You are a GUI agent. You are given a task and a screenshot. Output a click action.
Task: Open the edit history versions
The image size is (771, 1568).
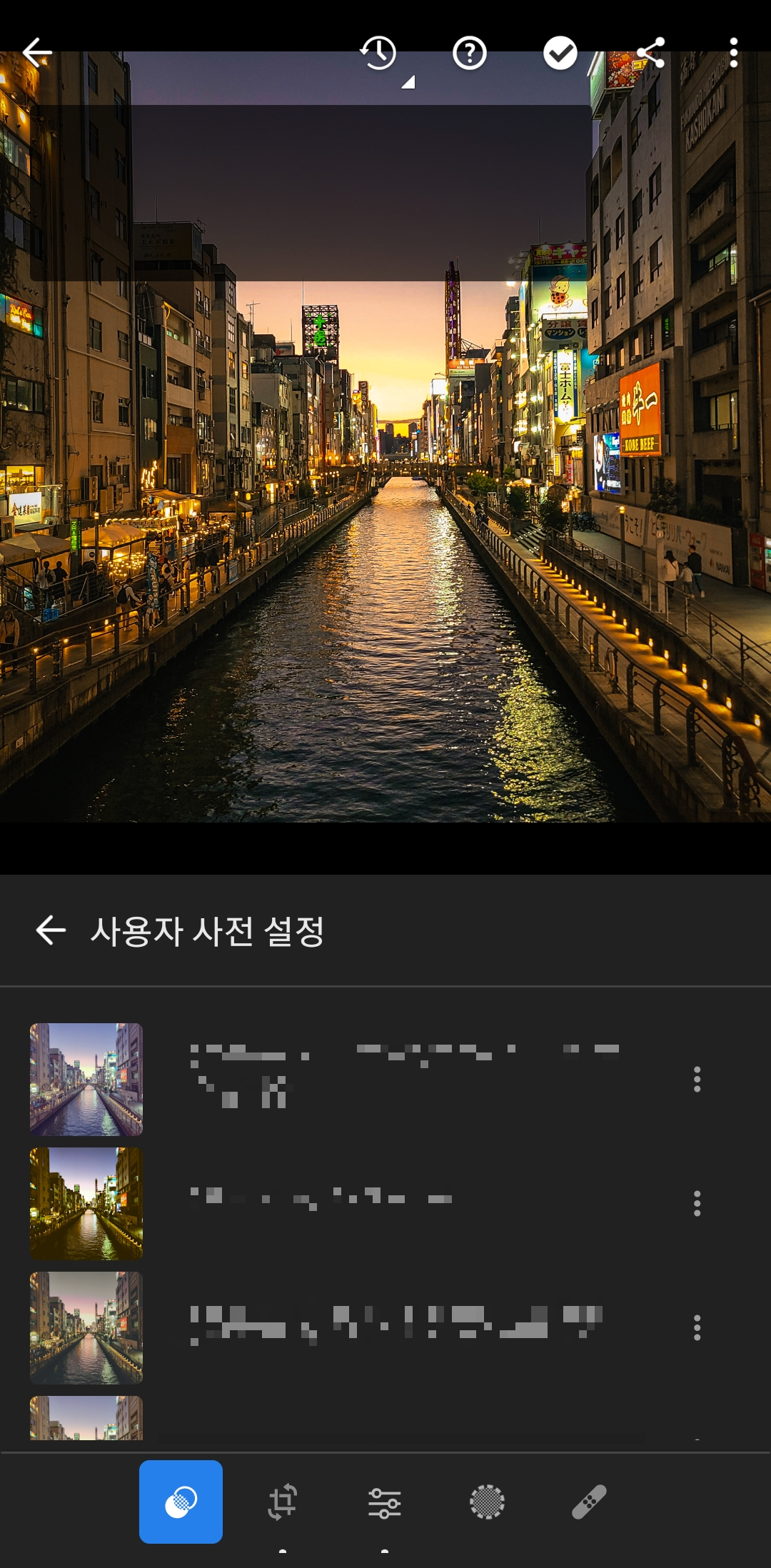(x=378, y=54)
